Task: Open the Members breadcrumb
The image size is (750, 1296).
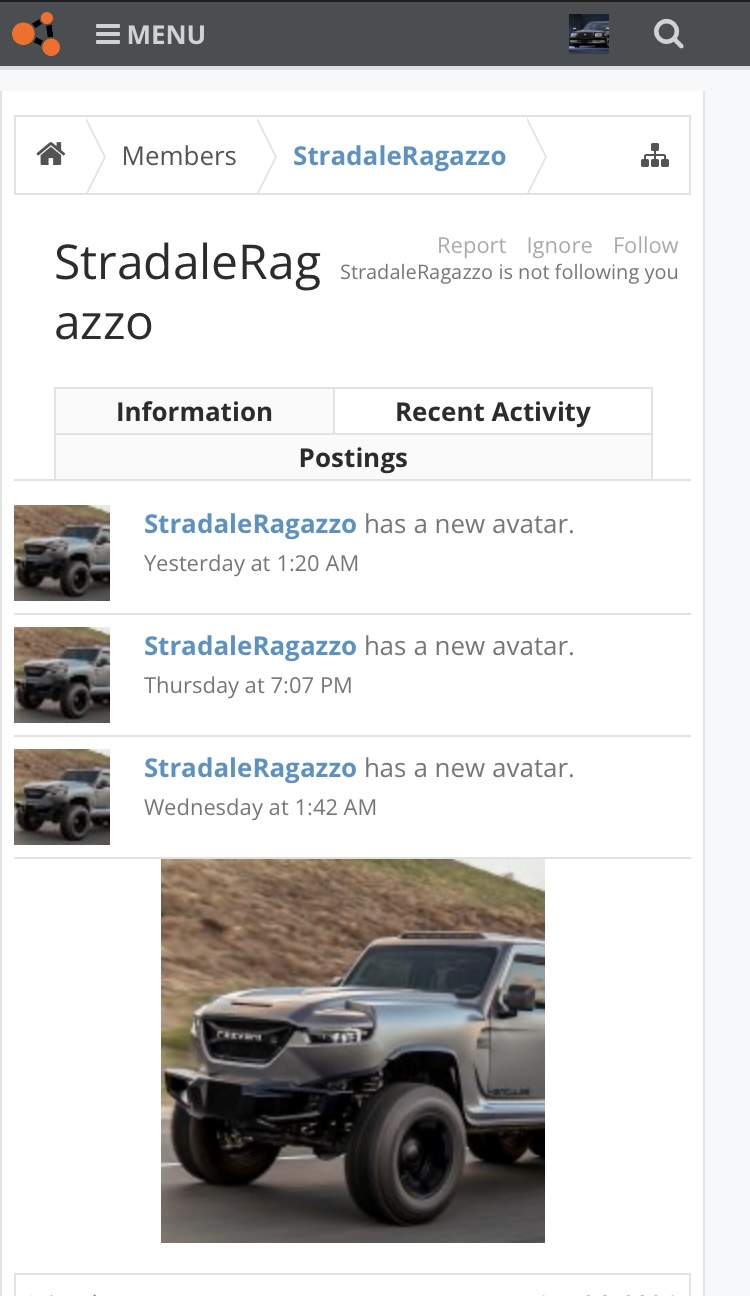Action: [179, 156]
